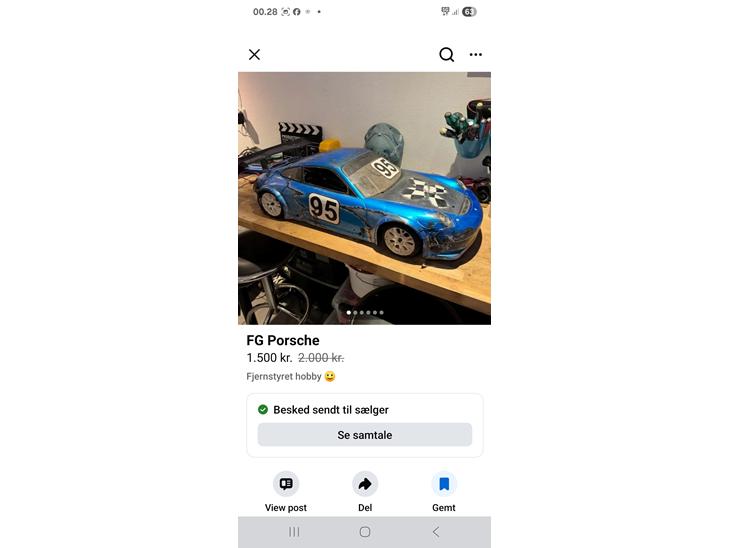Tap the Se samtale button
This screenshot has width=730, height=548.
[x=364, y=435]
